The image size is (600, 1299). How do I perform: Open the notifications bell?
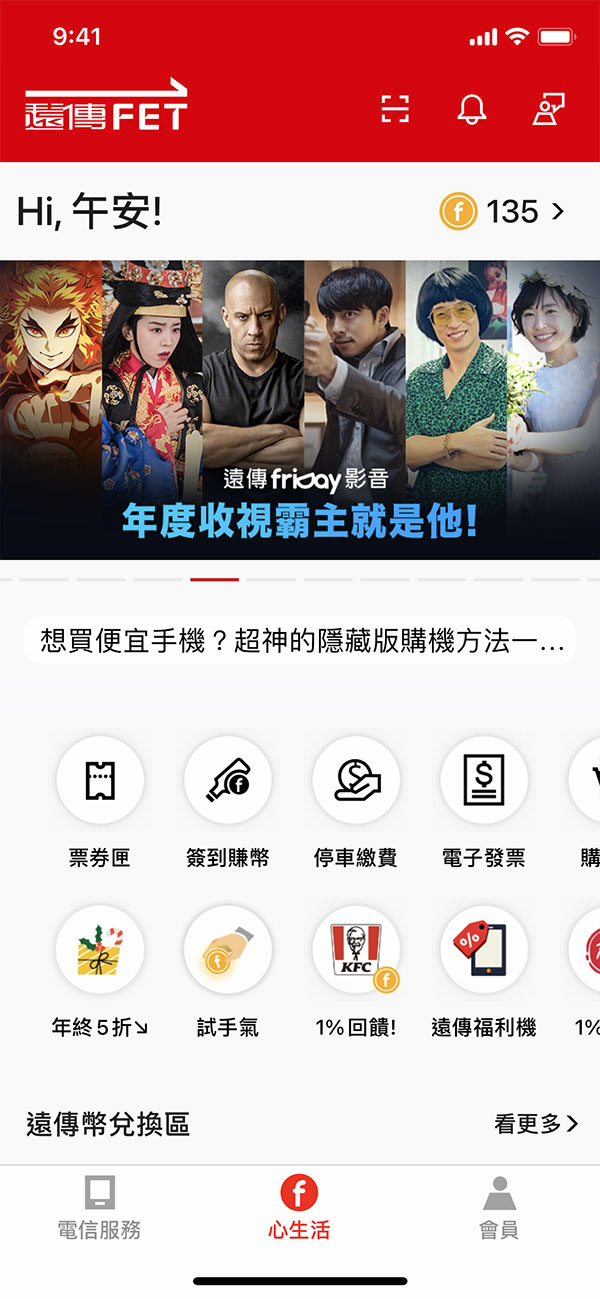[x=472, y=109]
